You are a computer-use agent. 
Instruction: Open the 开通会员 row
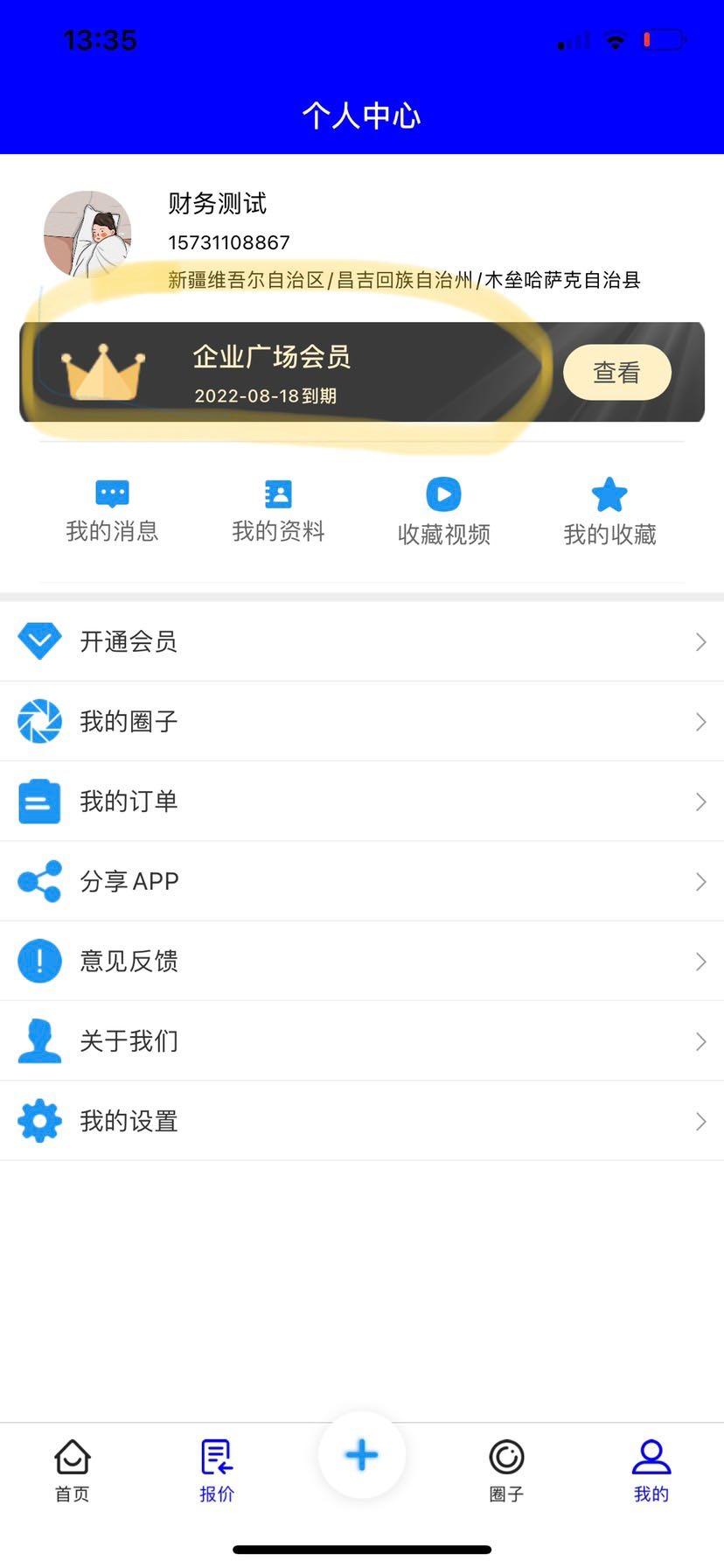362,641
